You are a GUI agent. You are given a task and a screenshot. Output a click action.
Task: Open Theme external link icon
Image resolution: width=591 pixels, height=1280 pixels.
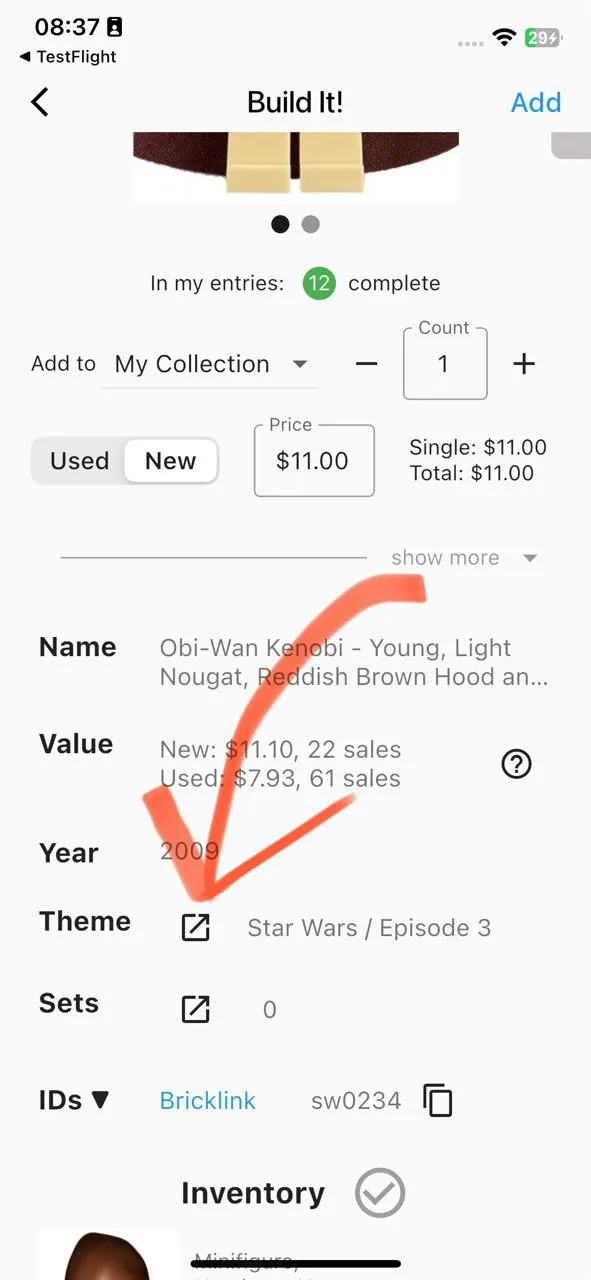point(196,927)
